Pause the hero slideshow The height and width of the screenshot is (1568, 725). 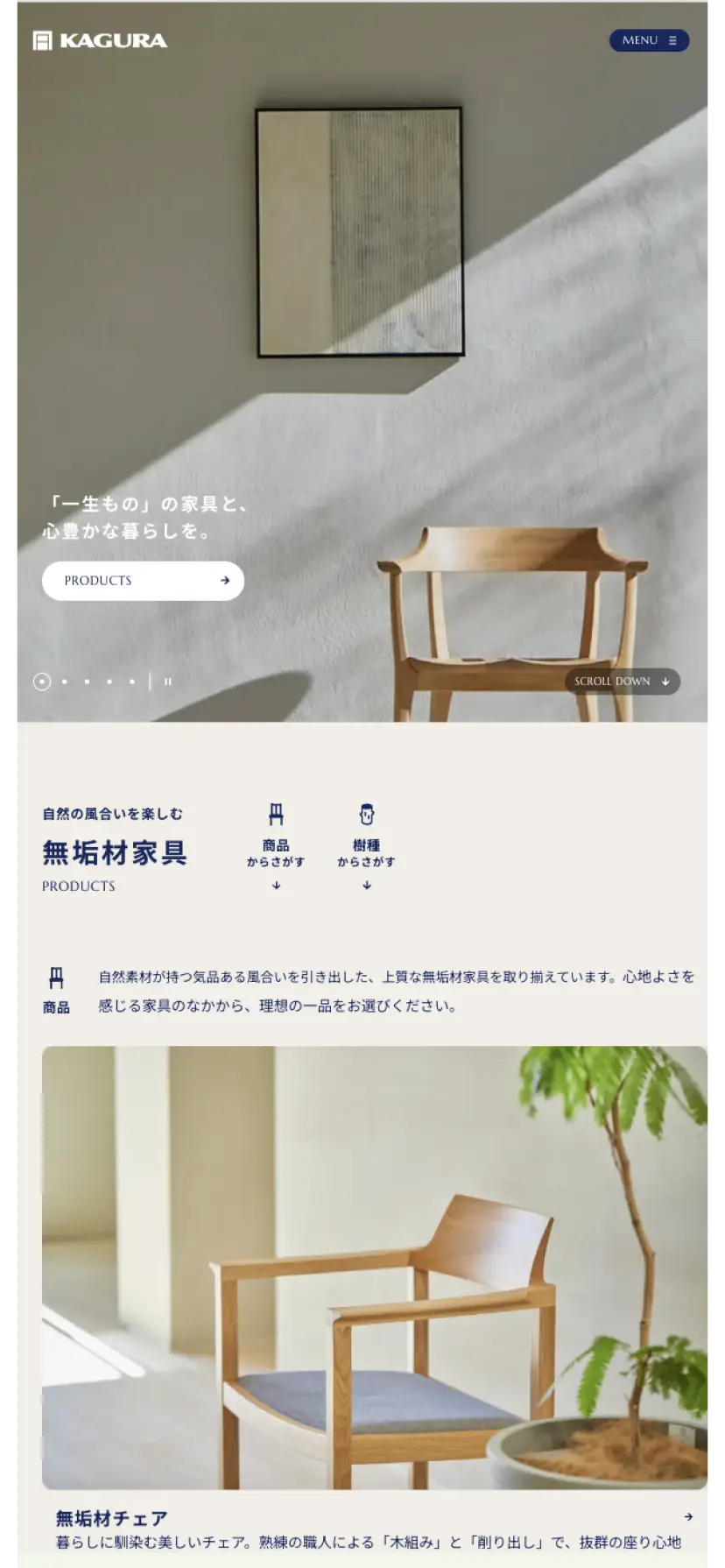167,682
